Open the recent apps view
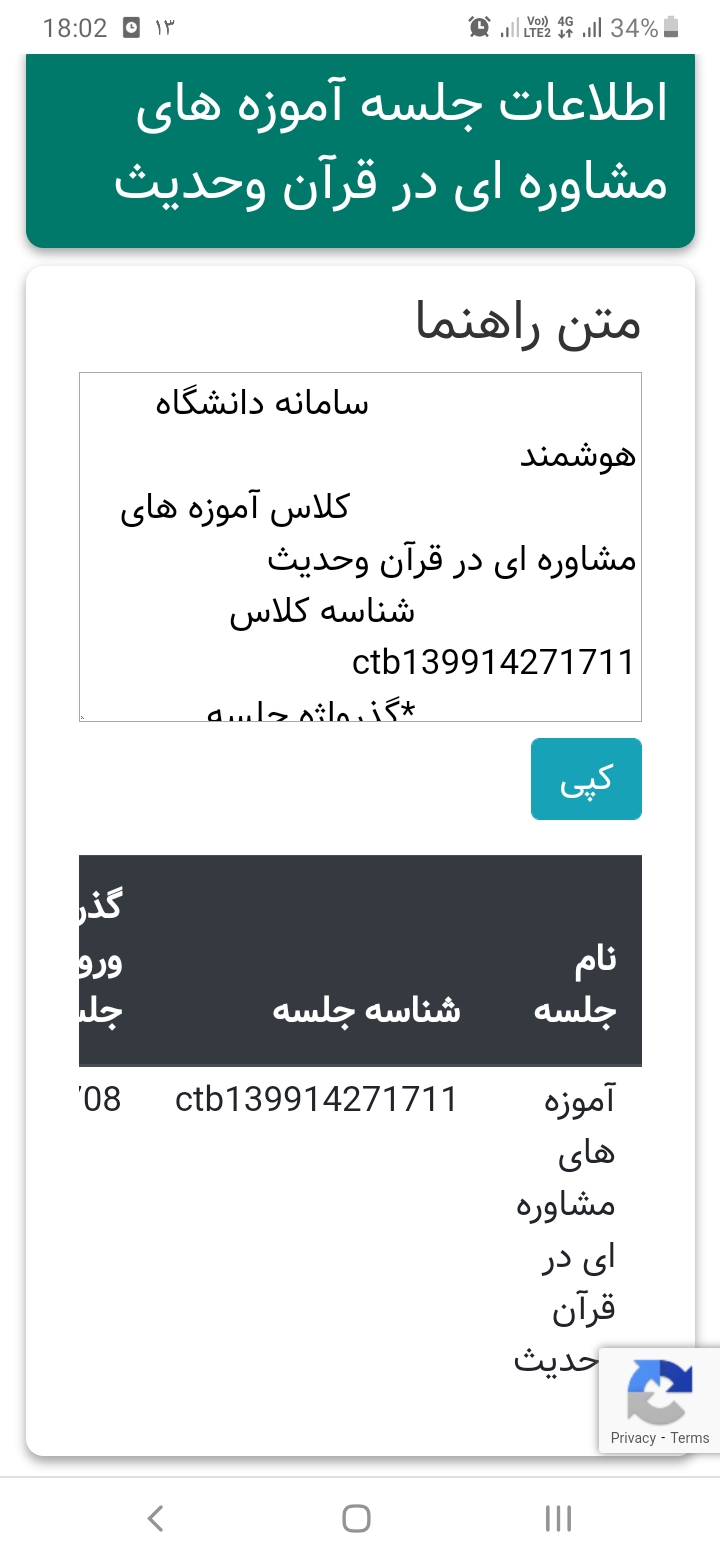 pyautogui.click(x=558, y=1518)
